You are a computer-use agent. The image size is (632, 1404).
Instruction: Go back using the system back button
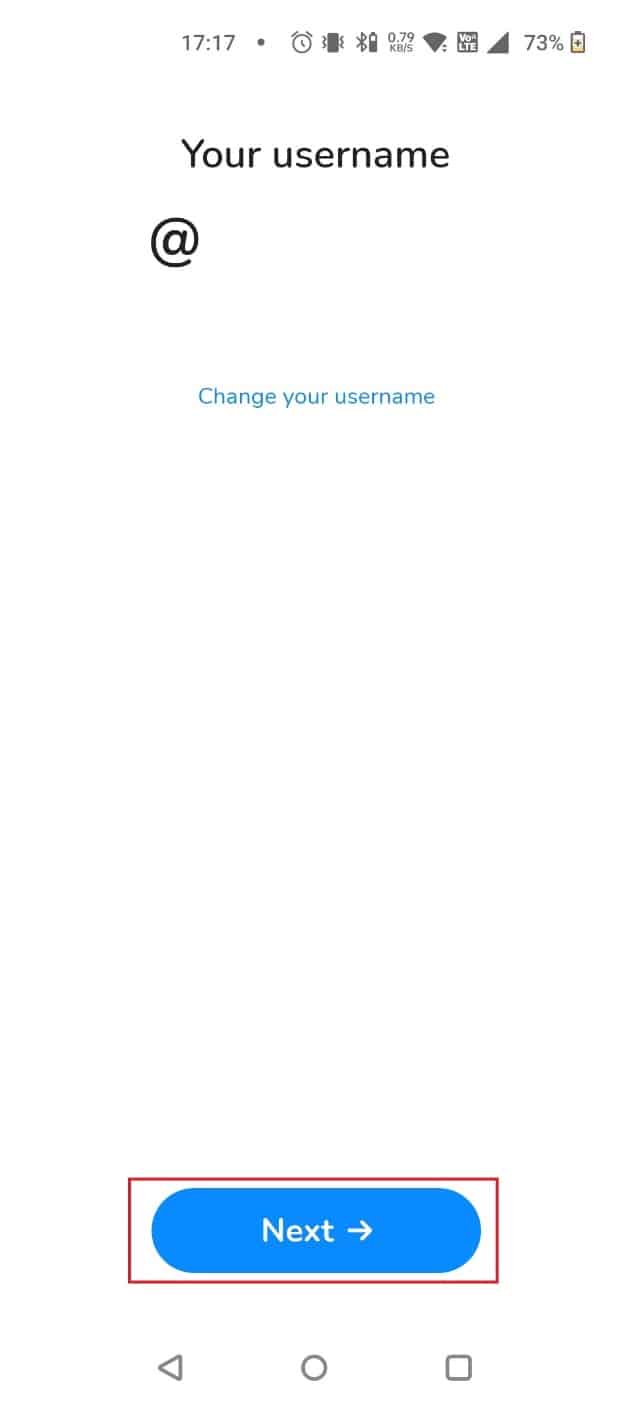(x=170, y=1367)
